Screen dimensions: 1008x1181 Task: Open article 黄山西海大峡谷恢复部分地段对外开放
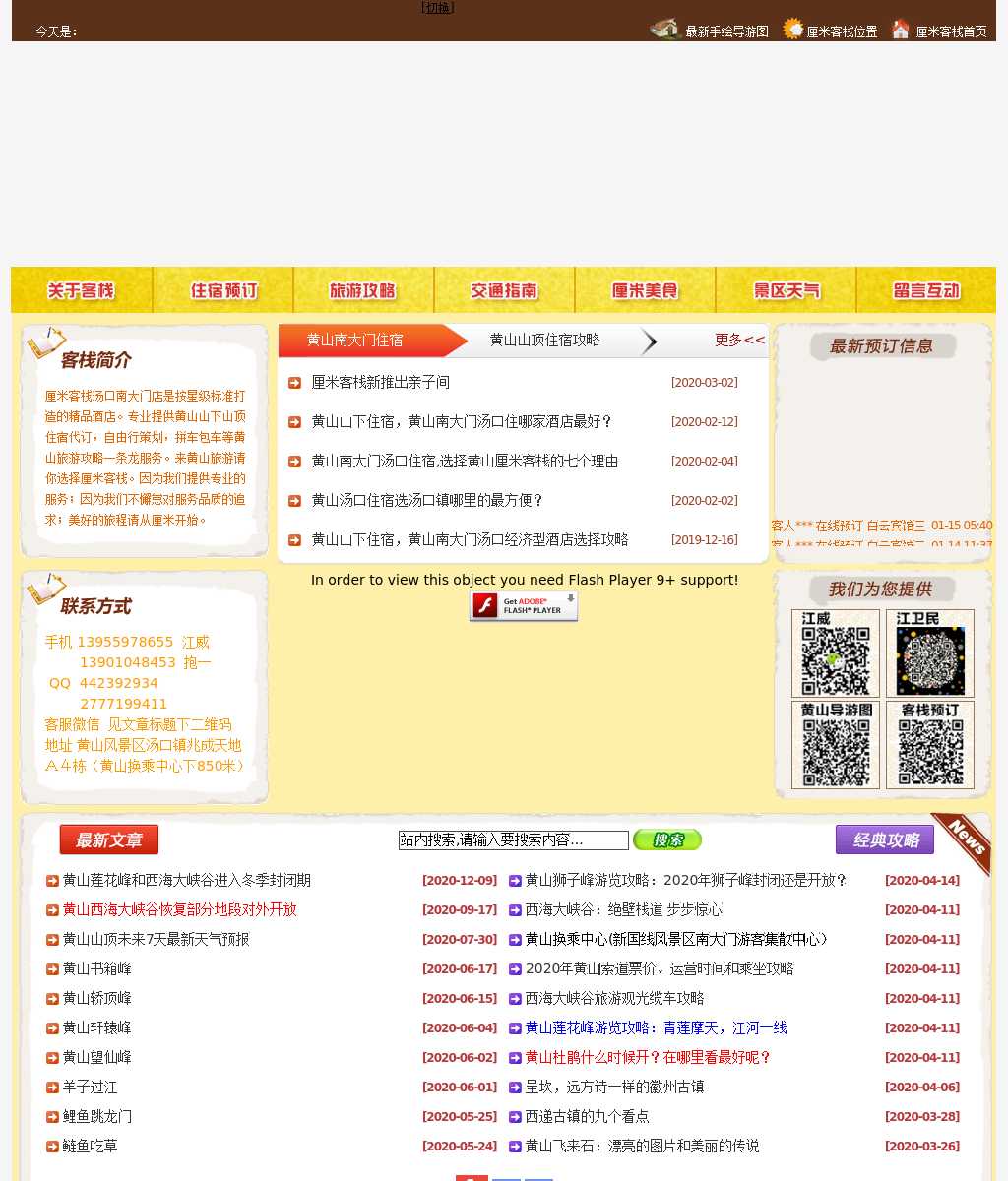[x=179, y=909]
